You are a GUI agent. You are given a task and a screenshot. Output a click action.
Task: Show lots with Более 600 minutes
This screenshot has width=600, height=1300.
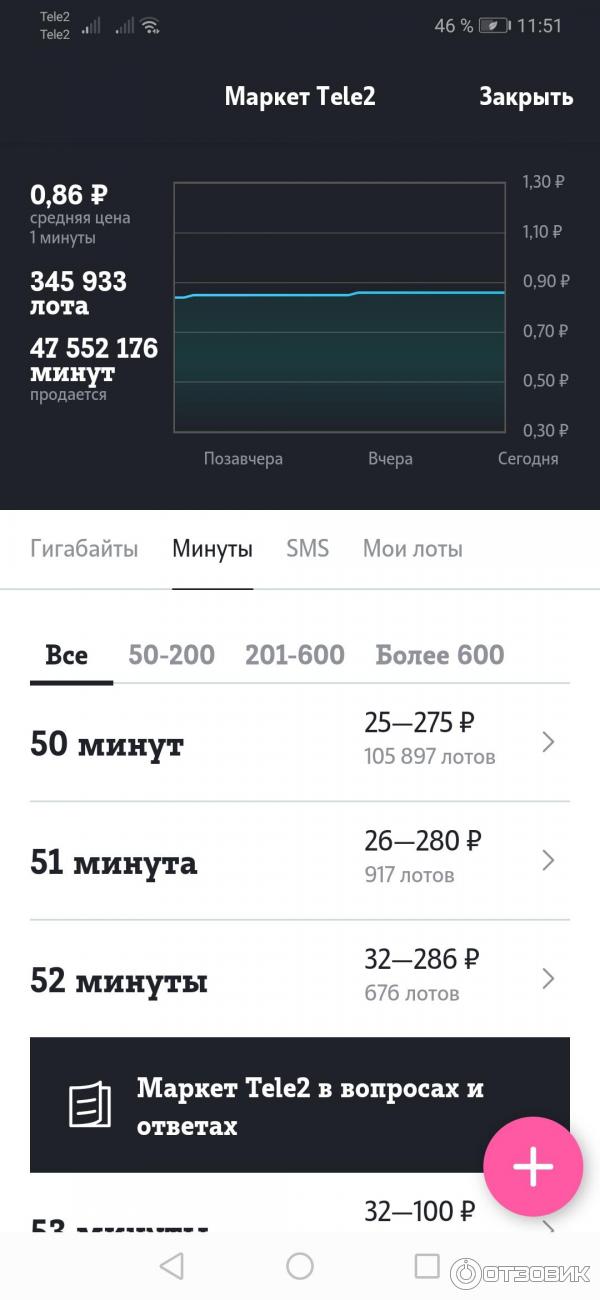click(x=439, y=655)
